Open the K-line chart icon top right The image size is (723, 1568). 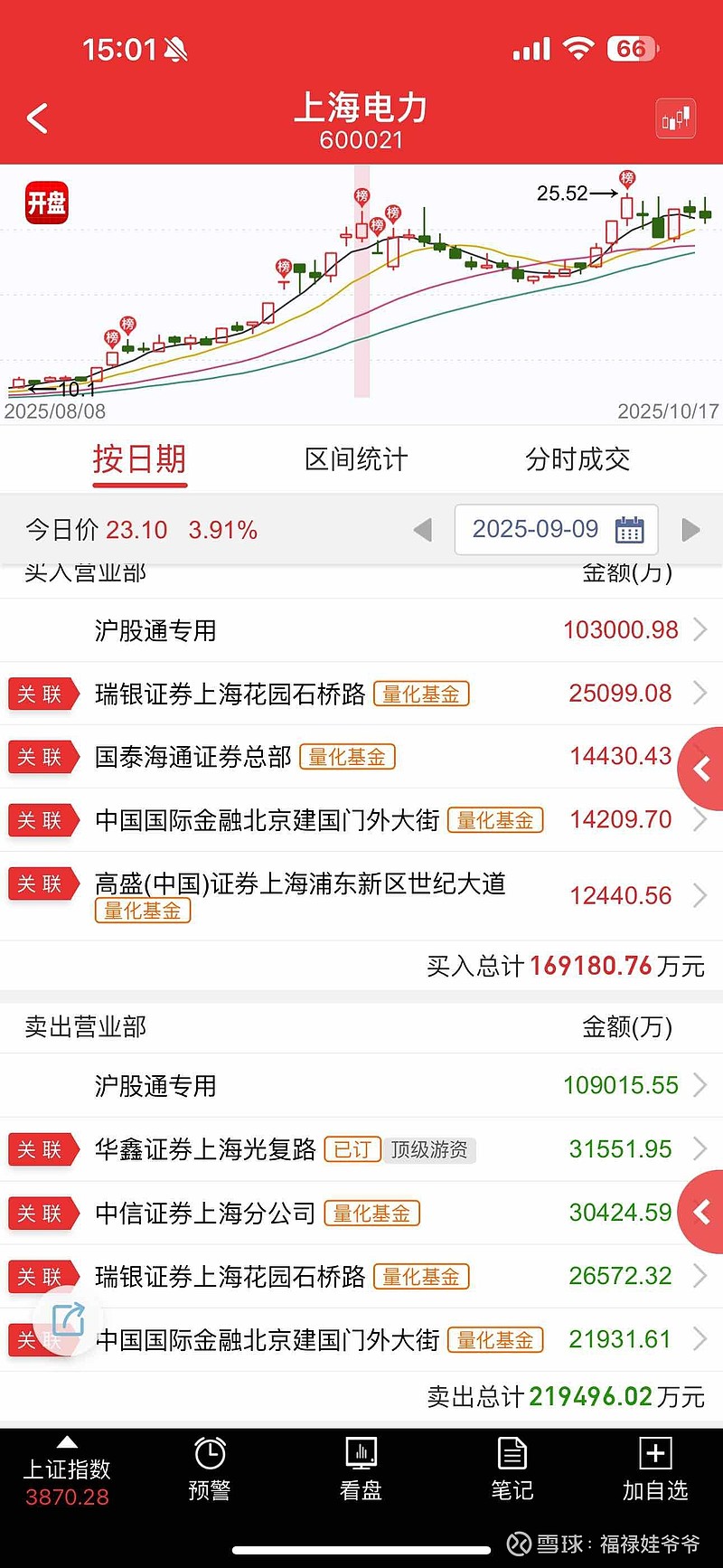[675, 118]
